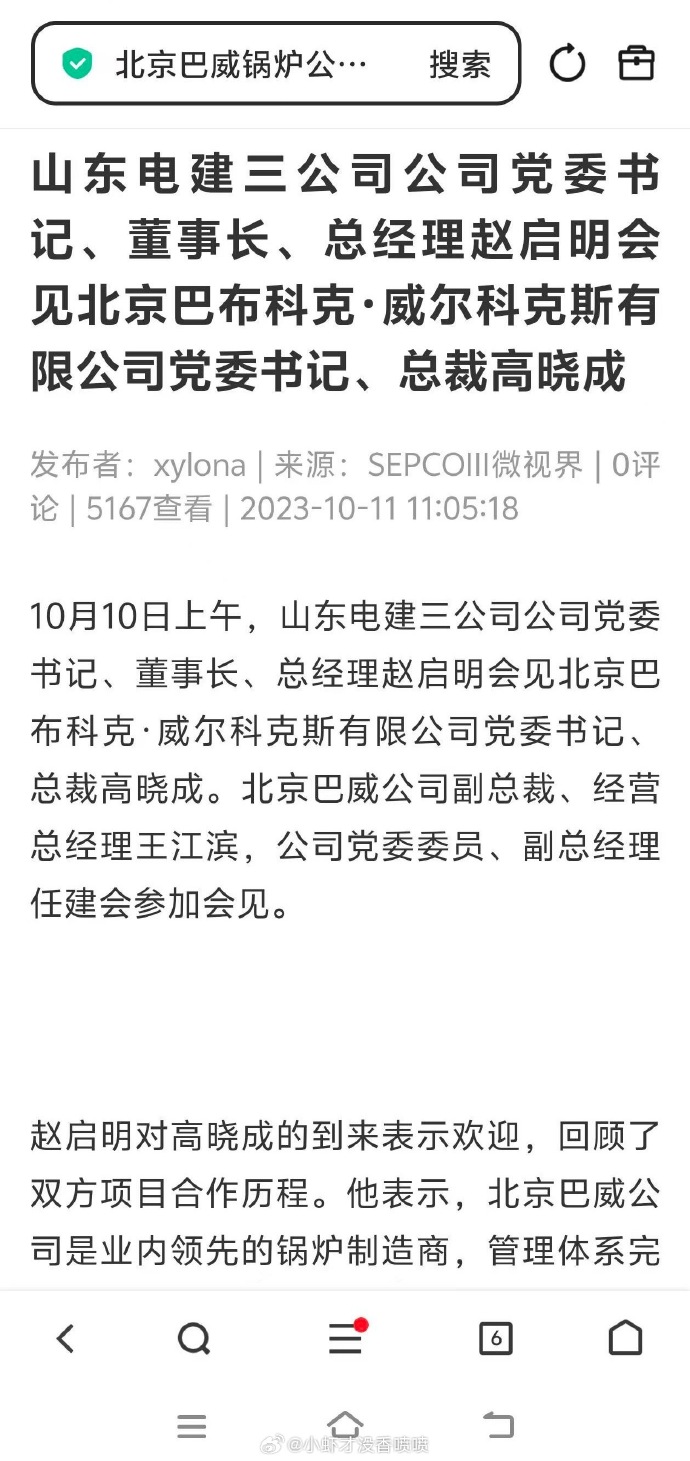Open system recent apps
The image size is (690, 1461).
[192, 1426]
